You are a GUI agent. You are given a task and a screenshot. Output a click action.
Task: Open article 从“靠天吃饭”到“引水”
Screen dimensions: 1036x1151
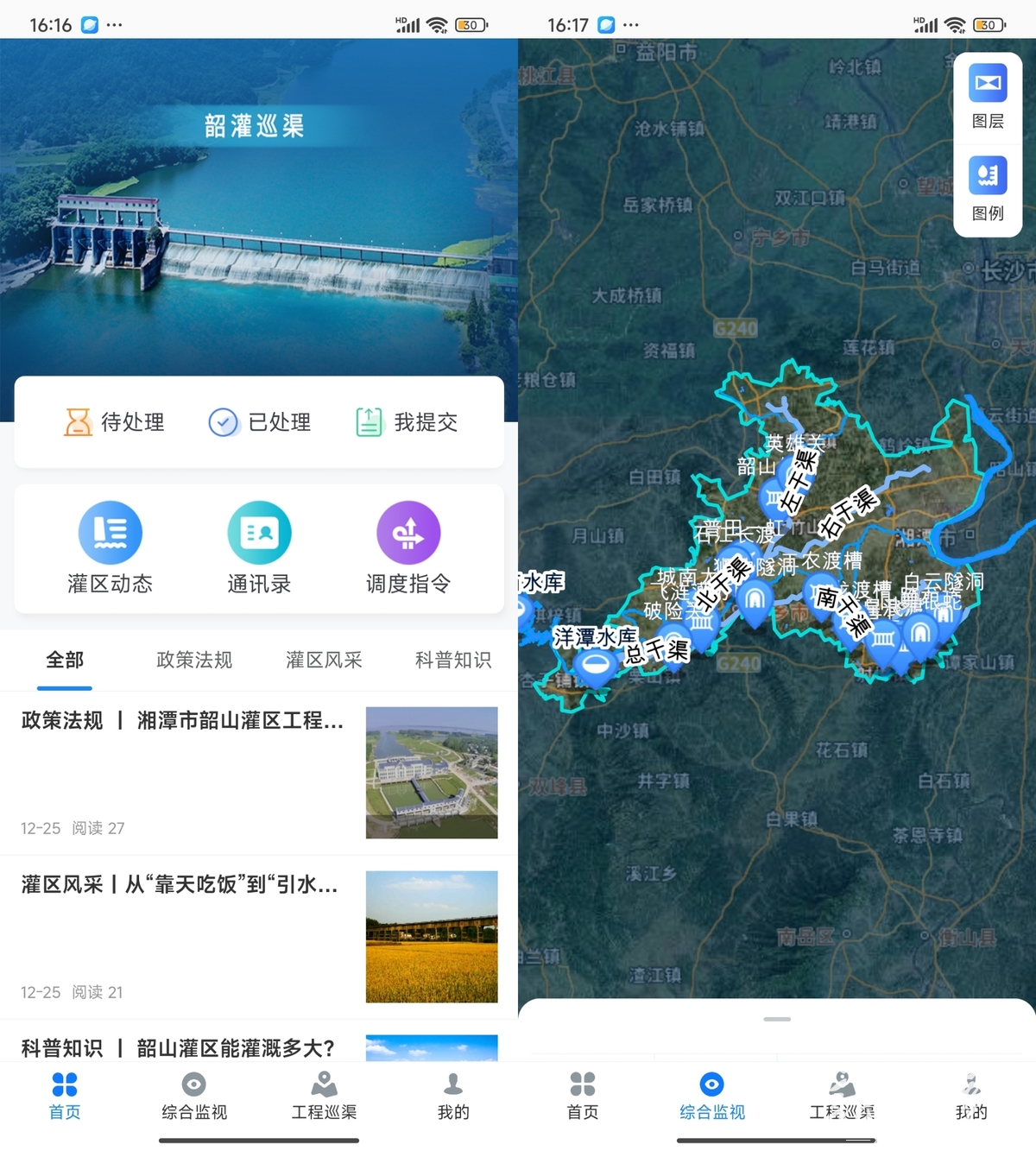(180, 885)
